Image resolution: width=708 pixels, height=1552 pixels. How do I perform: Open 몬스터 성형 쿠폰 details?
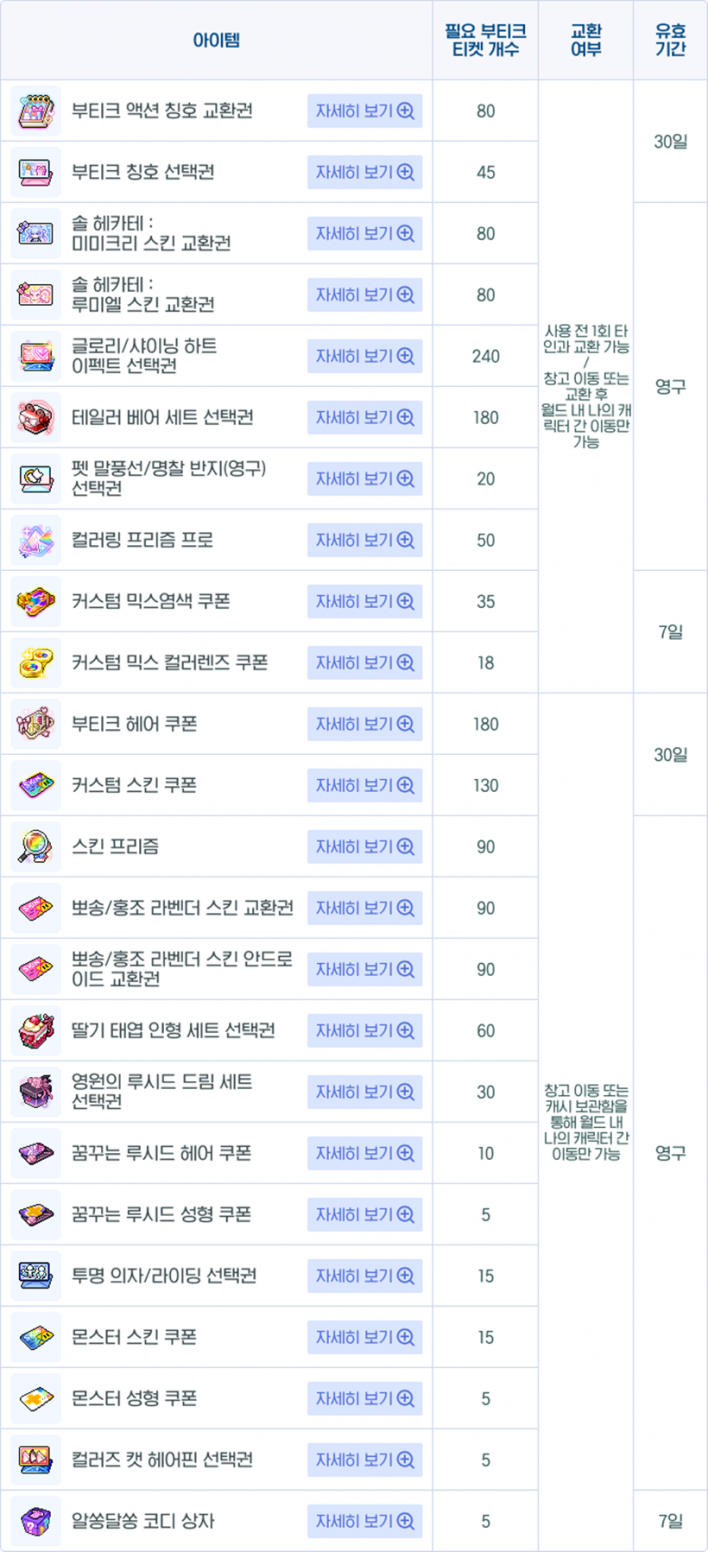click(x=365, y=1398)
